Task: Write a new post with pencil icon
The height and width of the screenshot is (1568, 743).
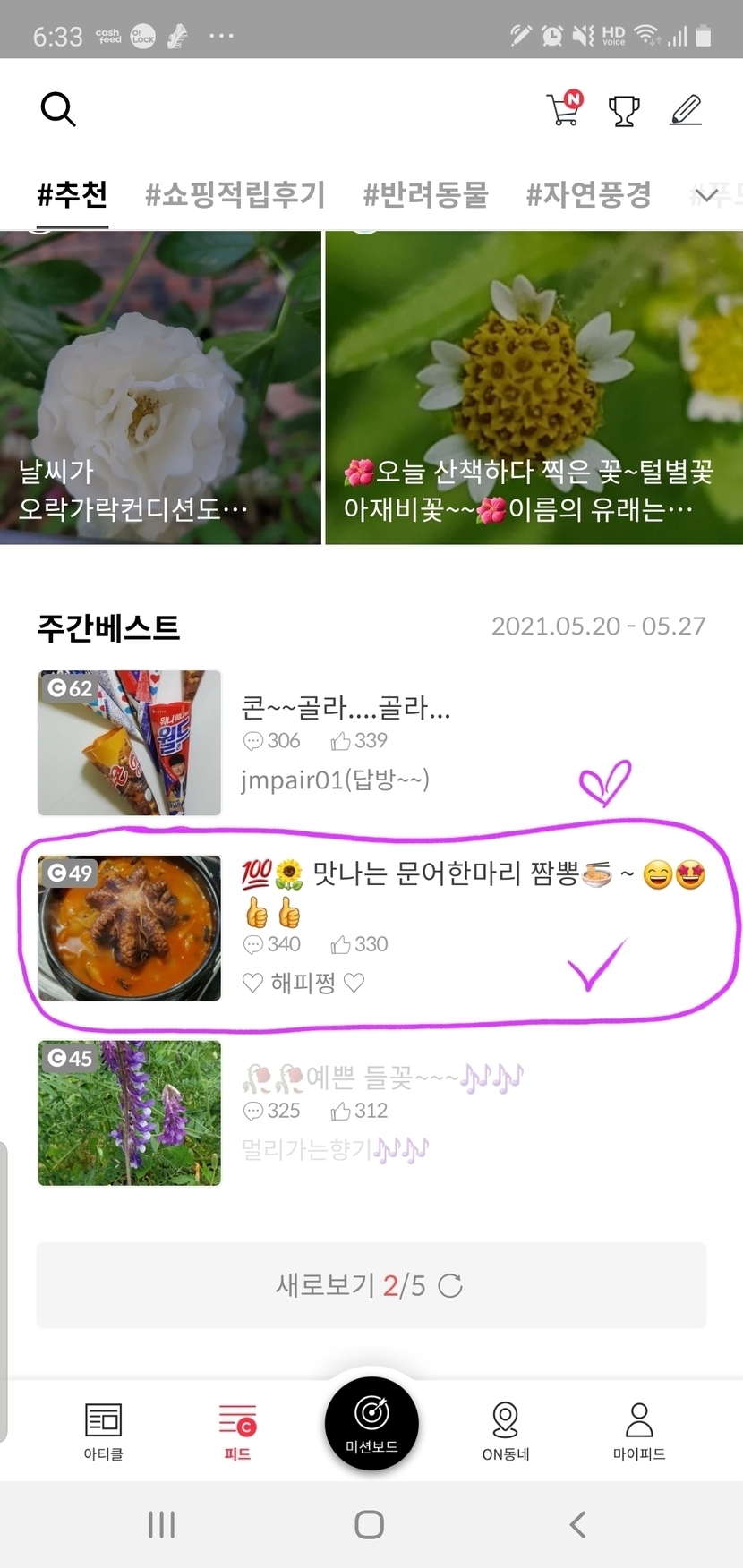Action: coord(686,110)
